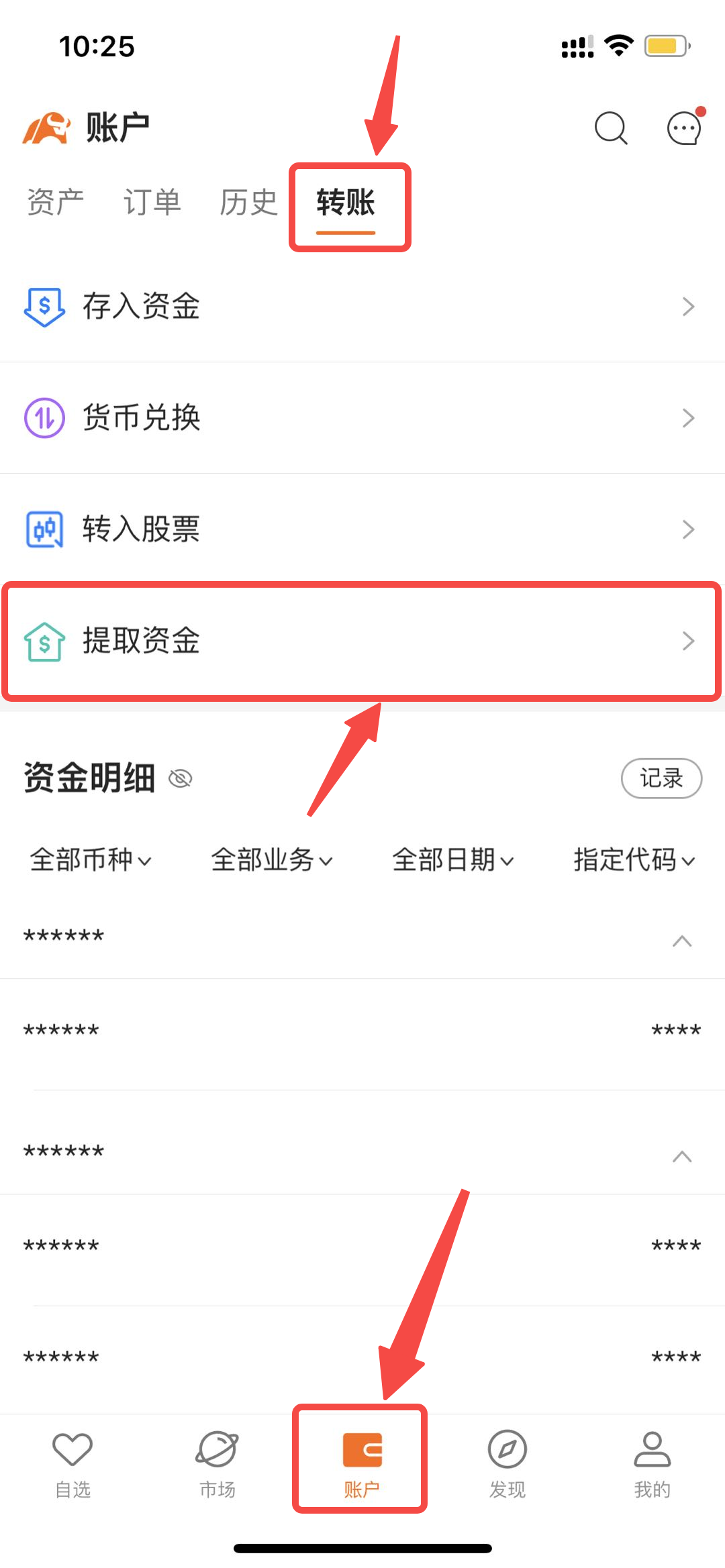Open 提取资金 row
Viewport: 725px width, 1568px height.
click(x=362, y=641)
